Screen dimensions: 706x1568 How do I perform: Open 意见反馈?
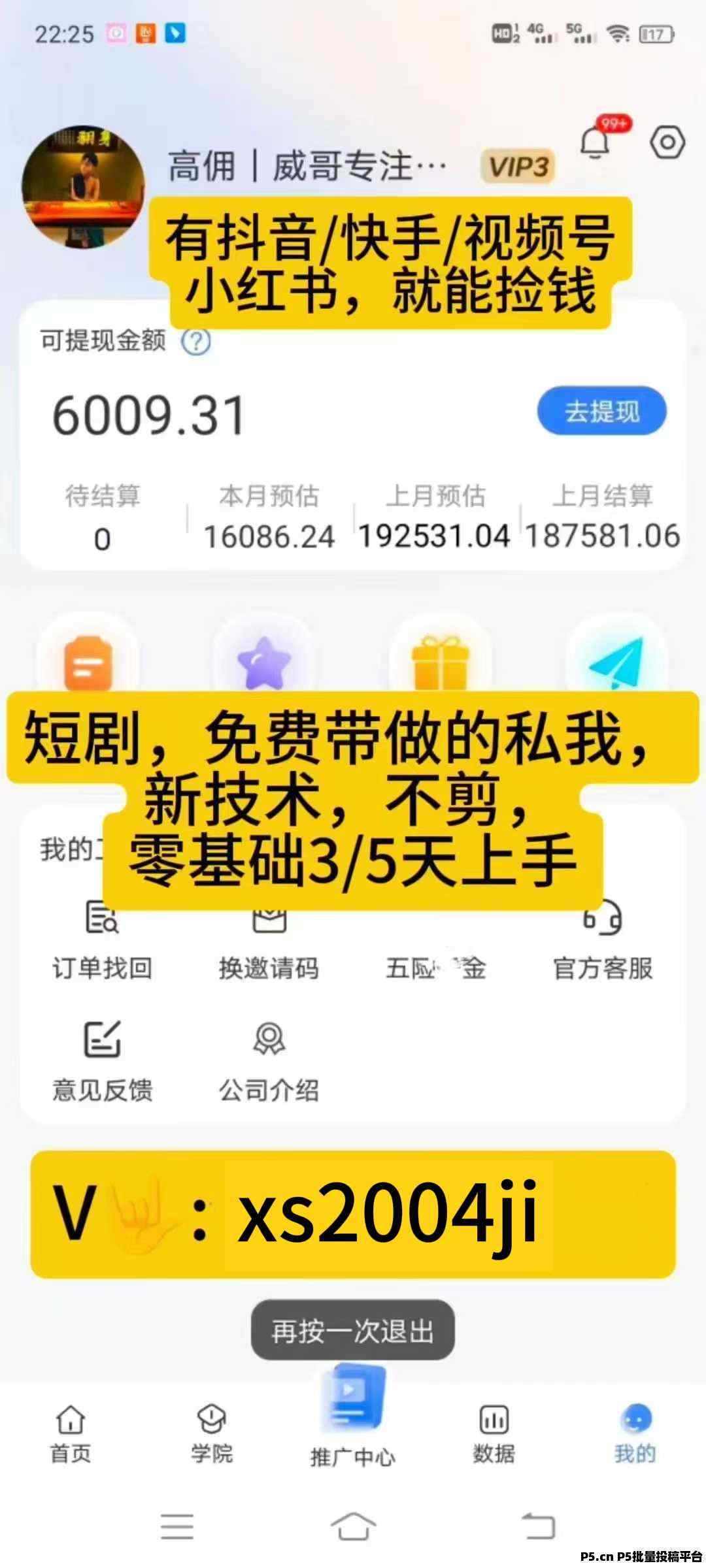click(103, 1061)
